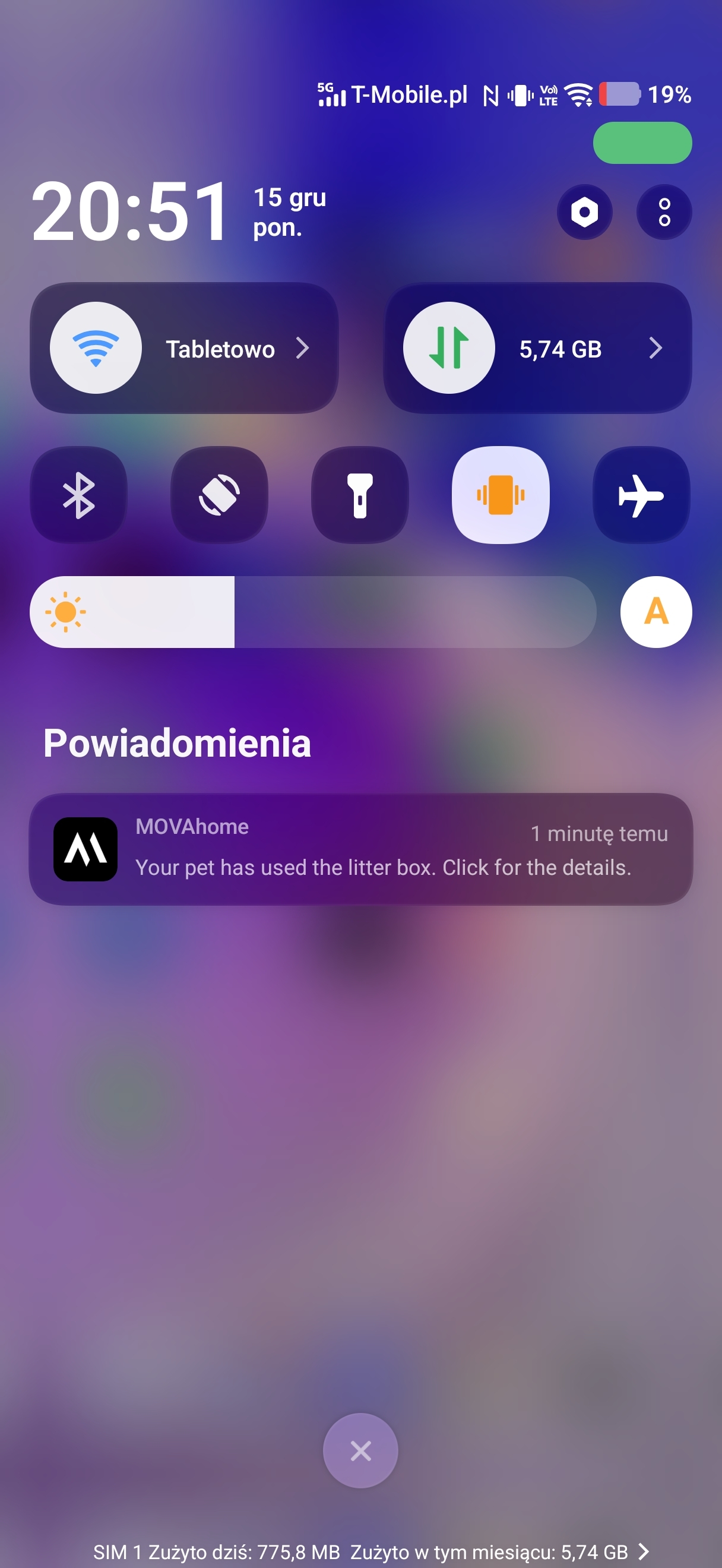Viewport: 722px width, 1568px height.
Task: Open data usage details for 5,74 GB
Action: 654,348
